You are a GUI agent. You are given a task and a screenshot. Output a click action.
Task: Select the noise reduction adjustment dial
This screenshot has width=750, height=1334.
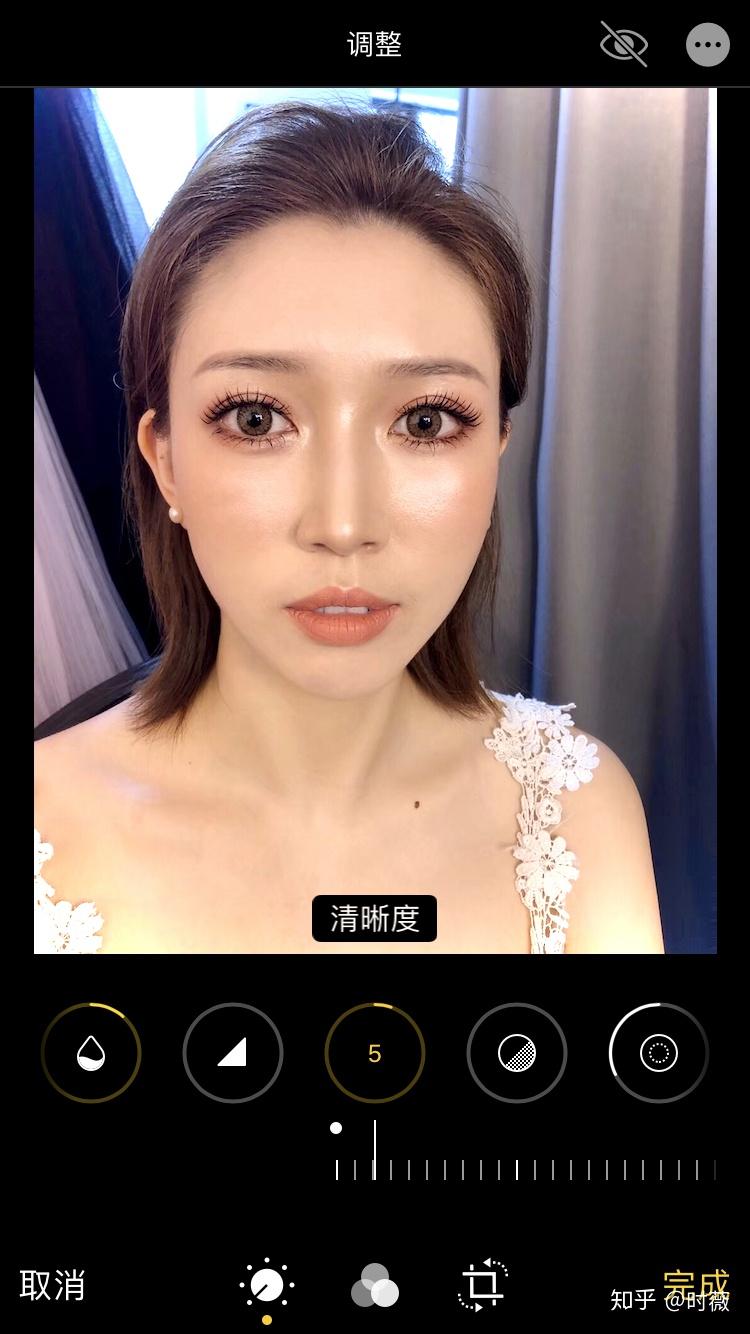(516, 1052)
